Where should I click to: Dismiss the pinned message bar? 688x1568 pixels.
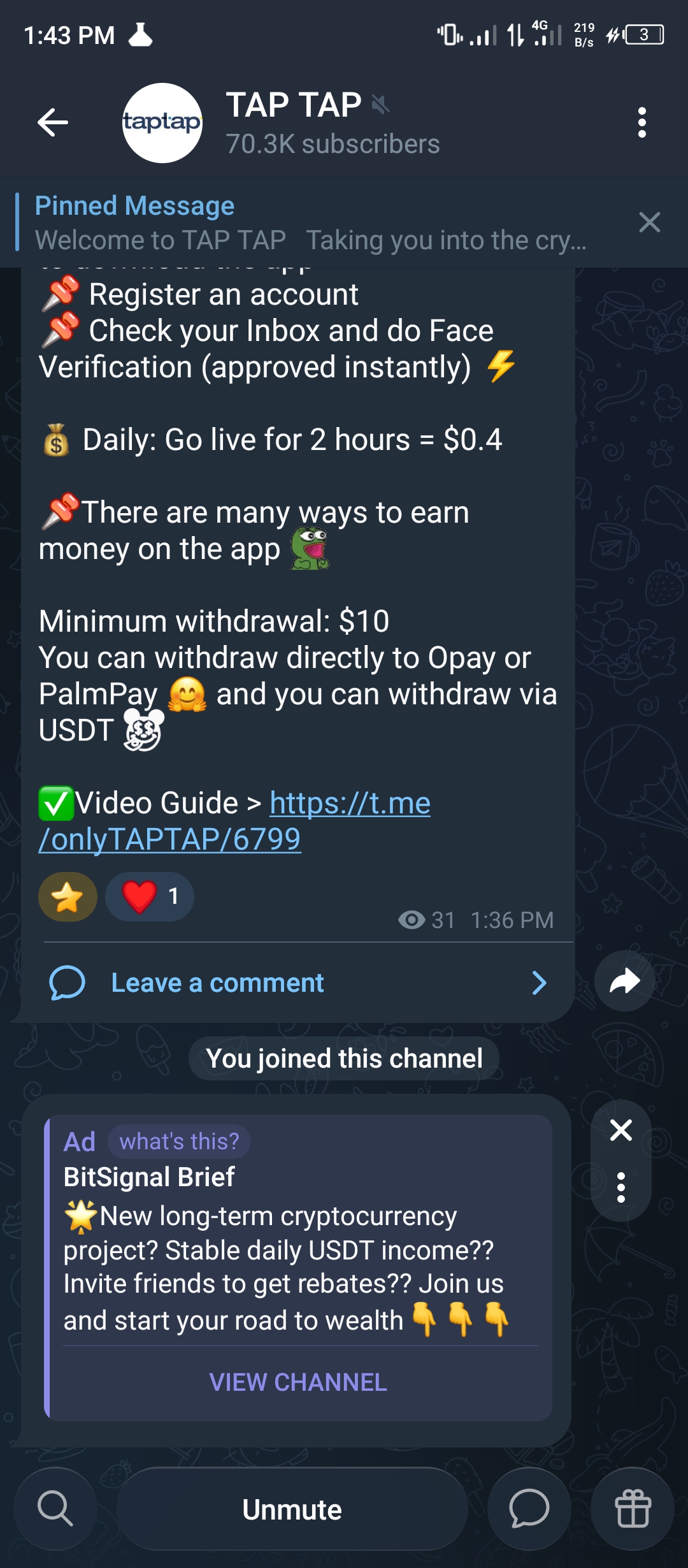coord(649,222)
